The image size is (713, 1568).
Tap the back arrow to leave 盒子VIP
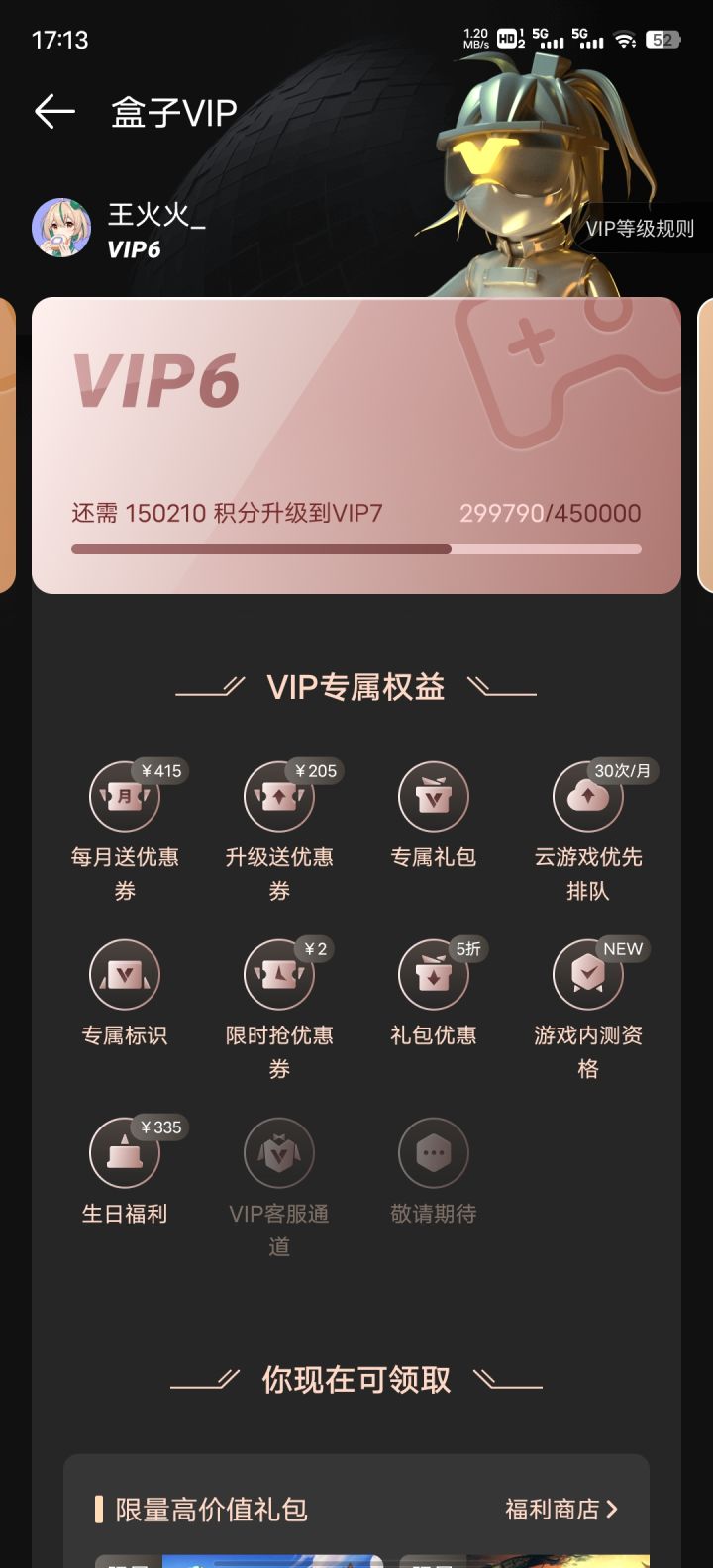(54, 111)
